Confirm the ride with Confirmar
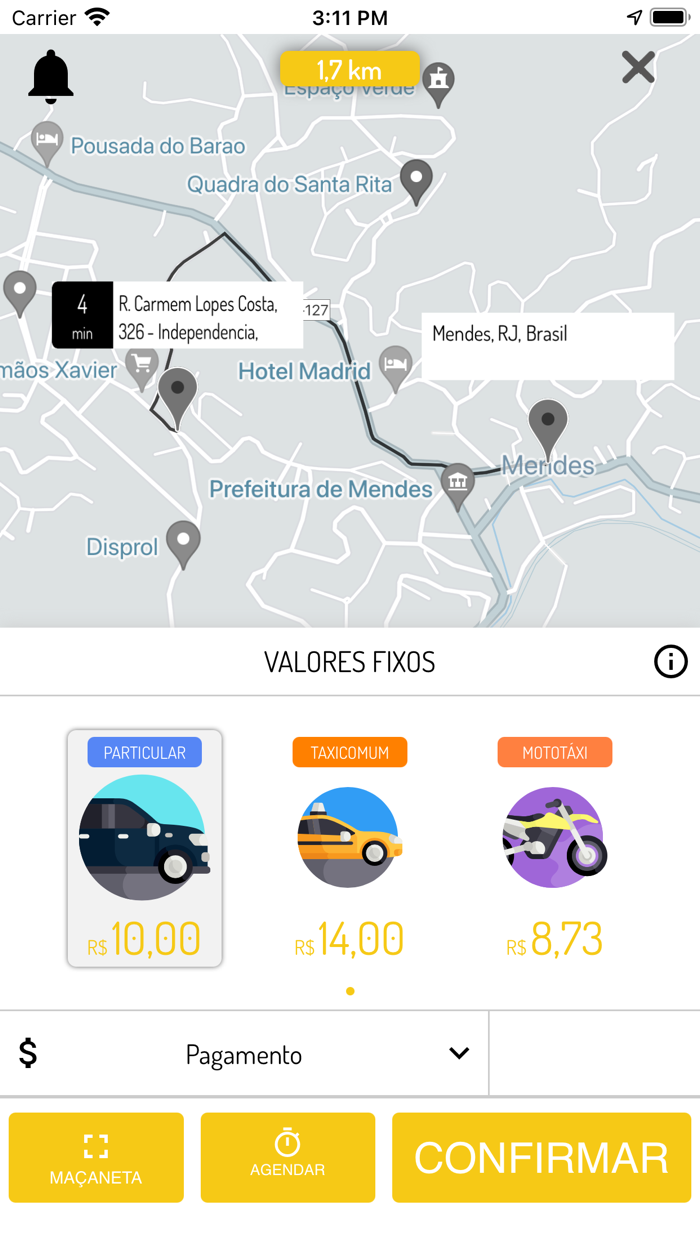Image resolution: width=700 pixels, height=1244 pixels. [541, 1158]
